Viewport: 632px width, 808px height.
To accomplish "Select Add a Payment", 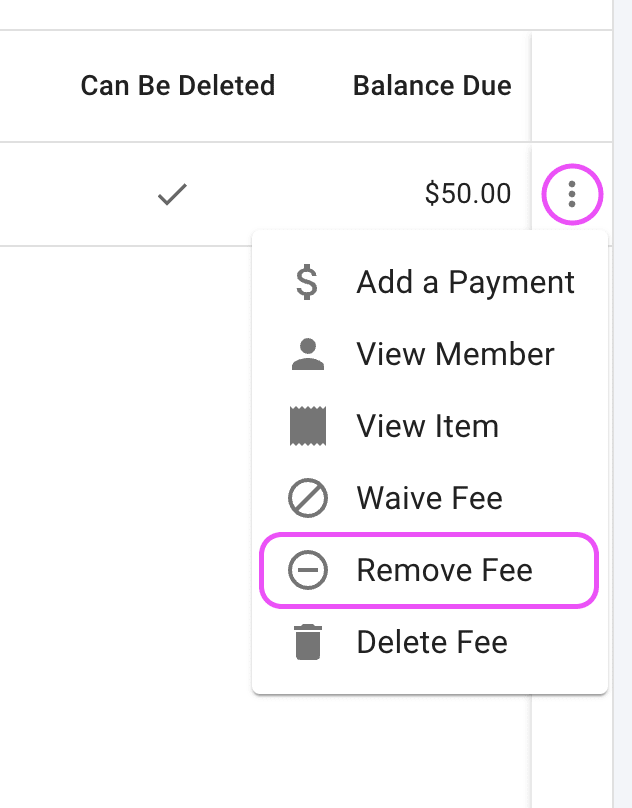I will point(430,282).
